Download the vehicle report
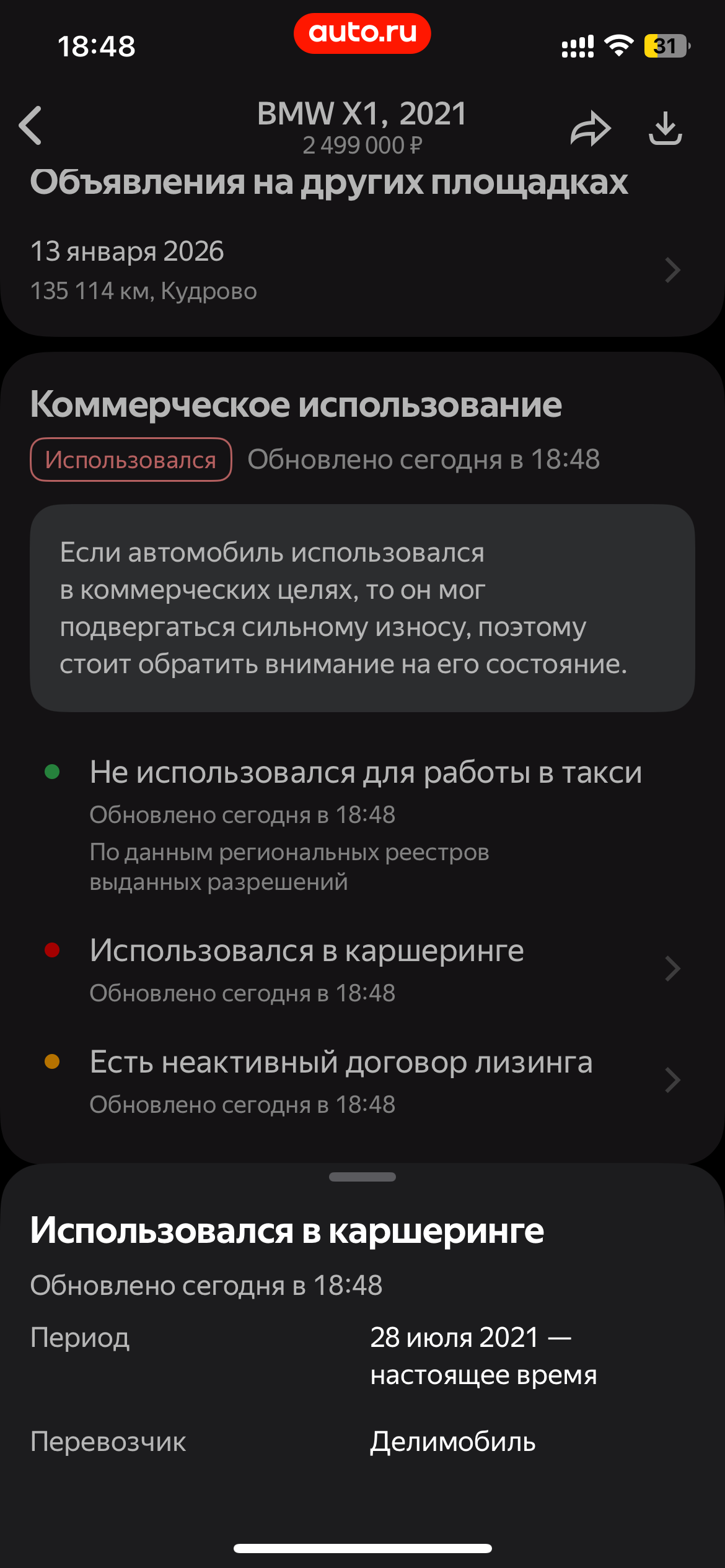 [x=665, y=129]
